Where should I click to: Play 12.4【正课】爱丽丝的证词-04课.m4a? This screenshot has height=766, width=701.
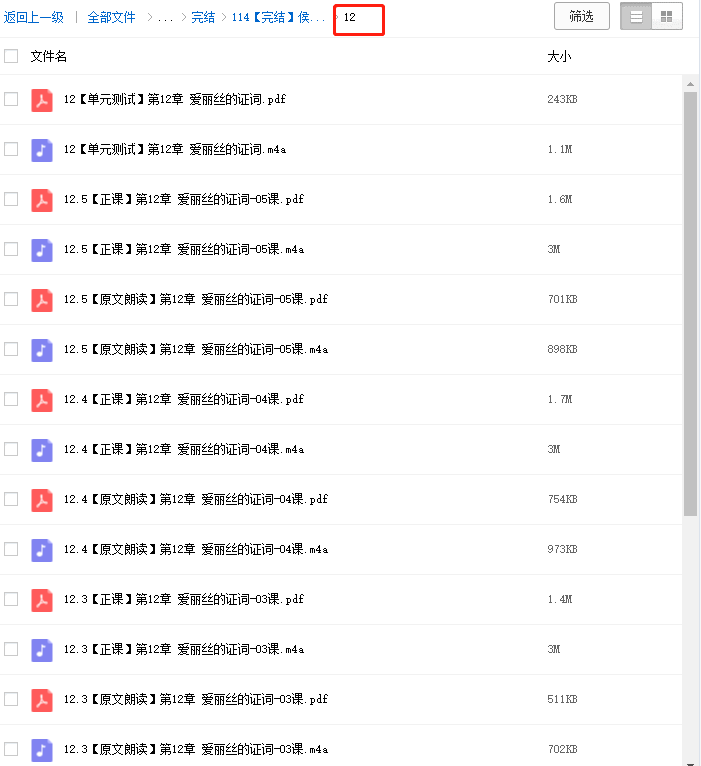tap(183, 449)
